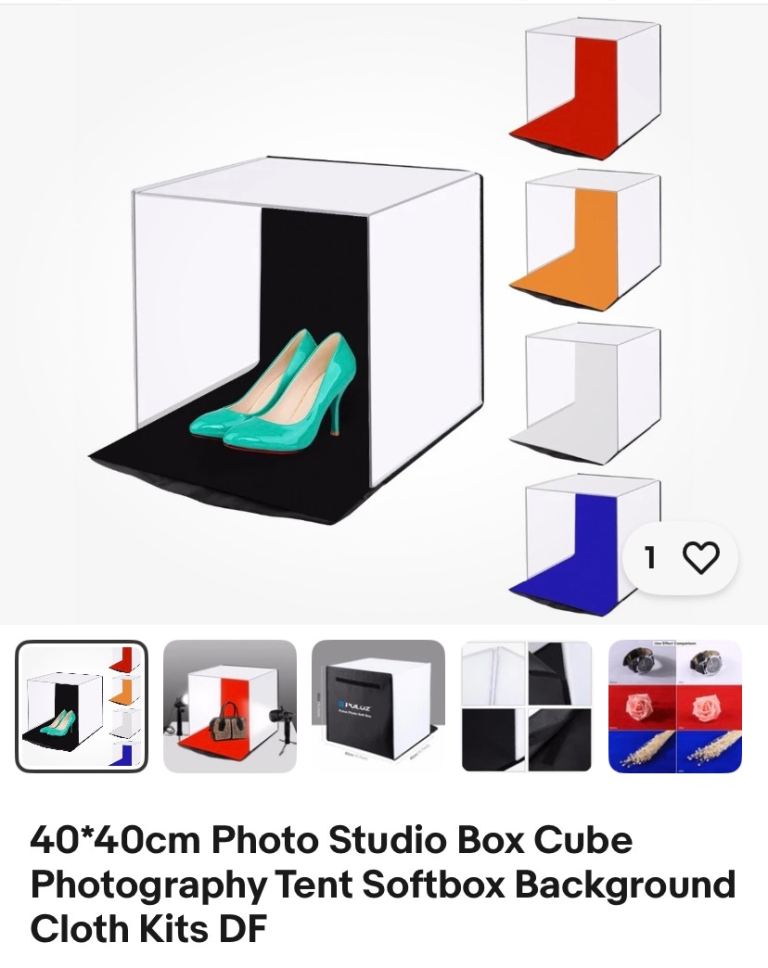The width and height of the screenshot is (768, 968).
Task: Select the thumbnail with green heels
Action: pos(81,706)
